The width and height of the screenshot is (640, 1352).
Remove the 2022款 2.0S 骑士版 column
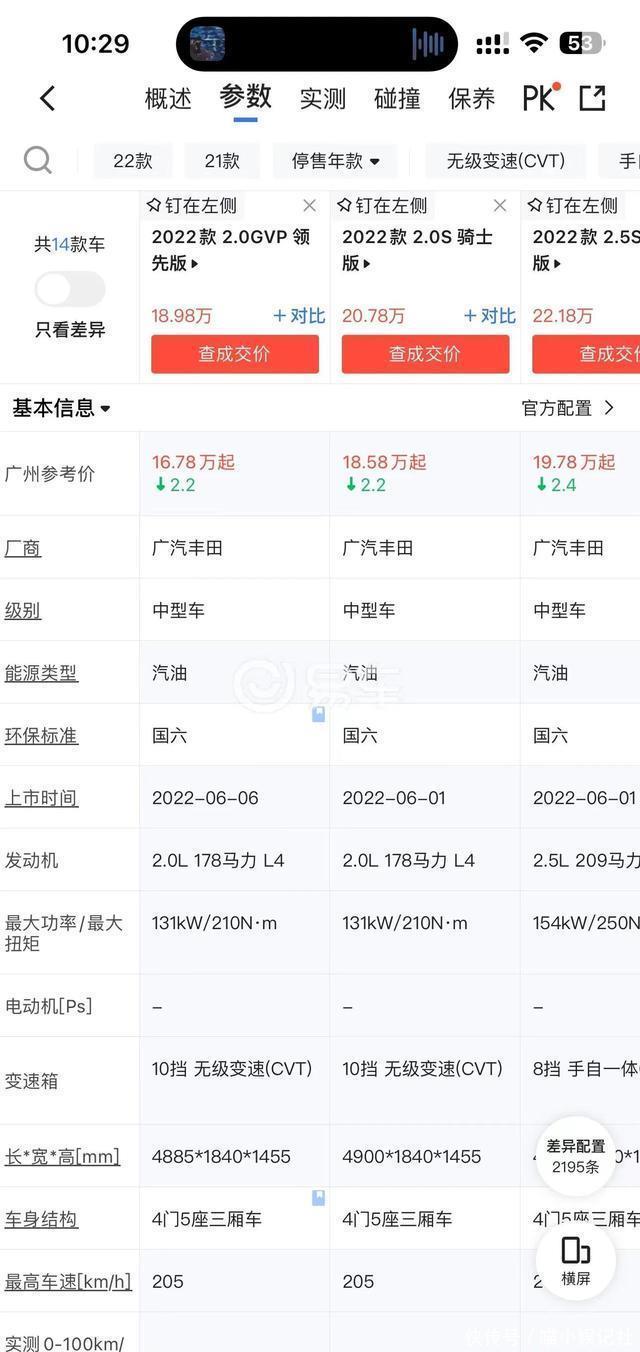pos(500,206)
